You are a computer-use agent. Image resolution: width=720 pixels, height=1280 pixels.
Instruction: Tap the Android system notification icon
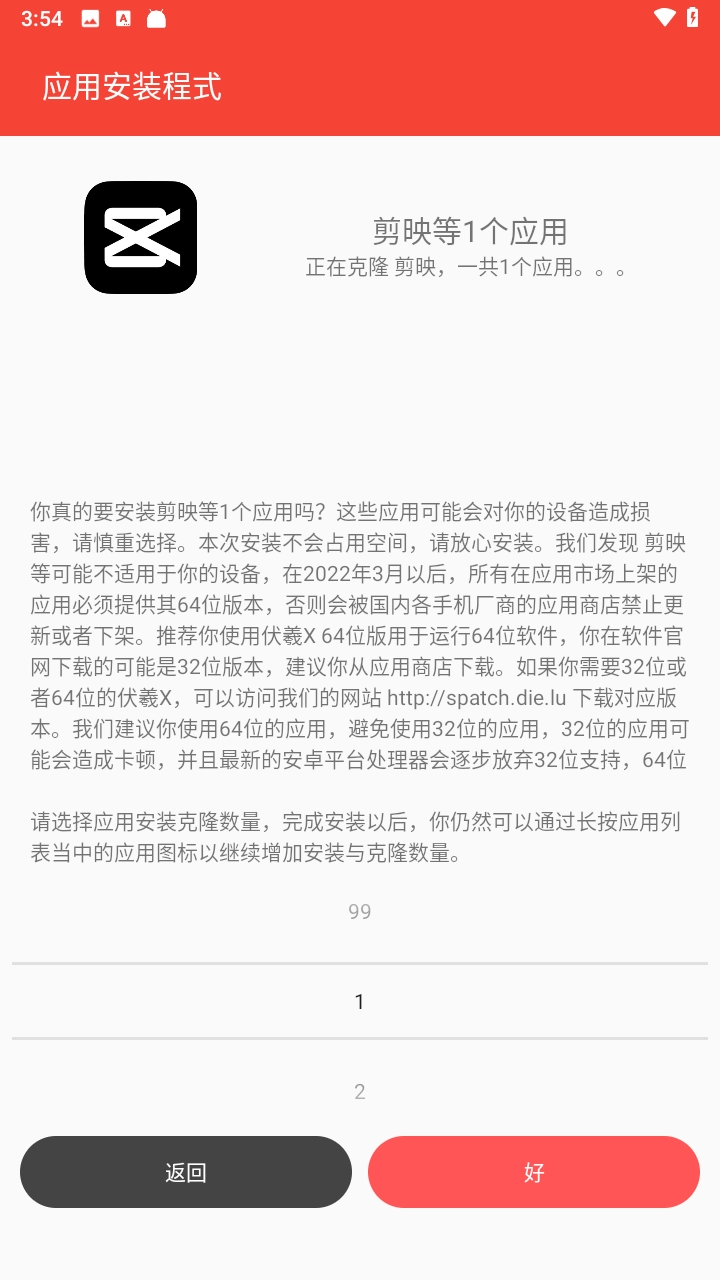(155, 17)
